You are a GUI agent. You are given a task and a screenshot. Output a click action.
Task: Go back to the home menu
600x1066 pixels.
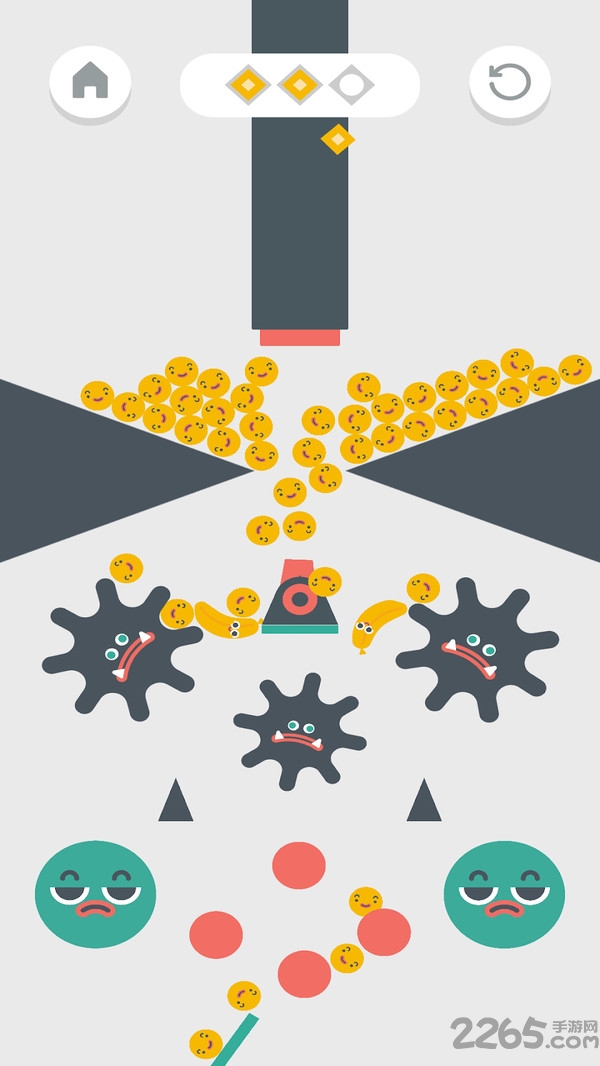[90, 81]
